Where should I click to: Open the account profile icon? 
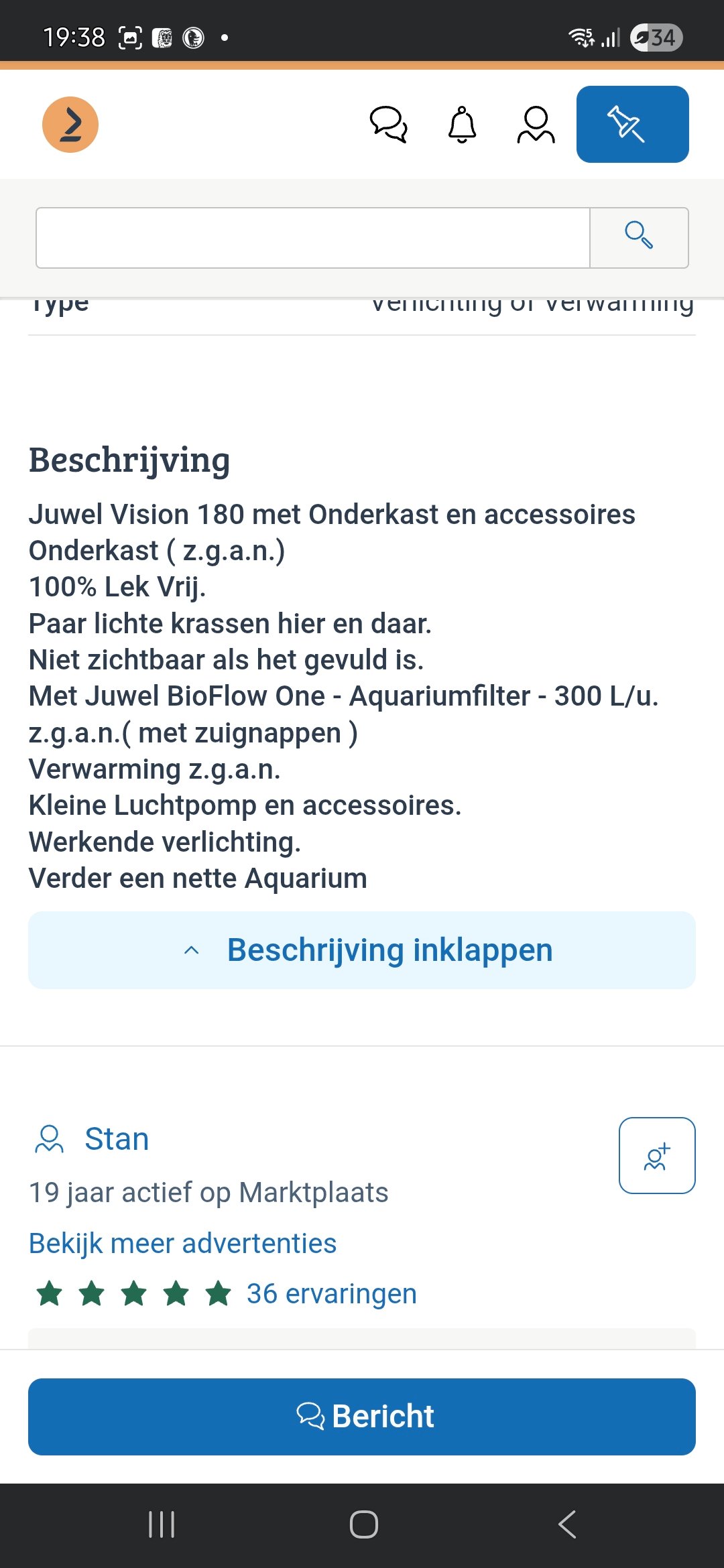pos(536,125)
